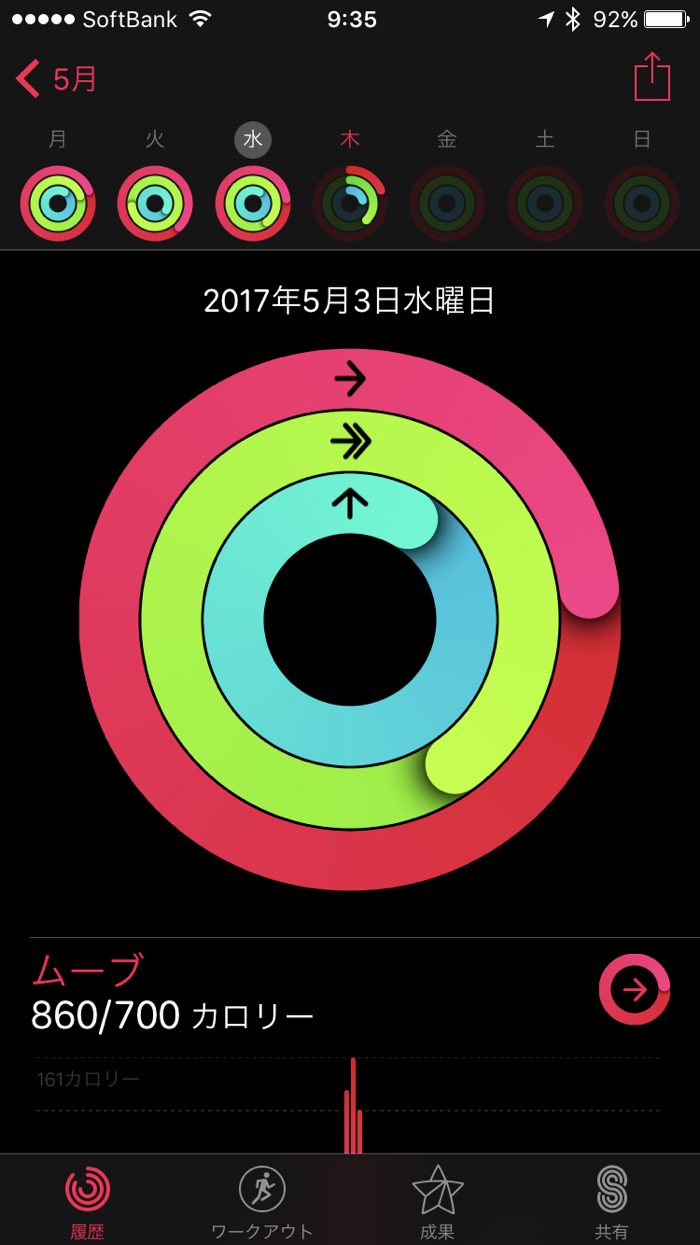Image resolution: width=700 pixels, height=1245 pixels.
Task: Select Monday (月) activity rings
Action: (57, 204)
